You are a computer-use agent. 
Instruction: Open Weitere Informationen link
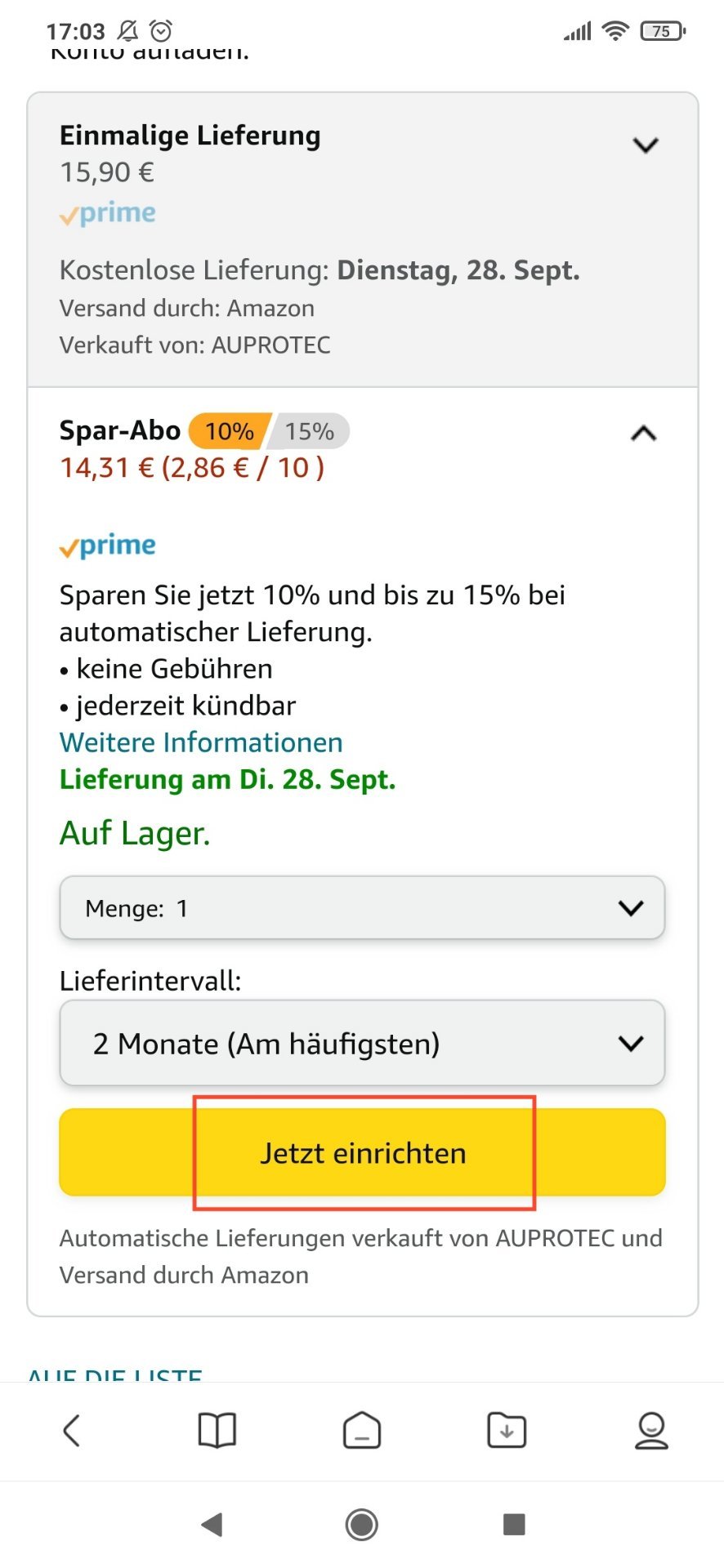[201, 742]
